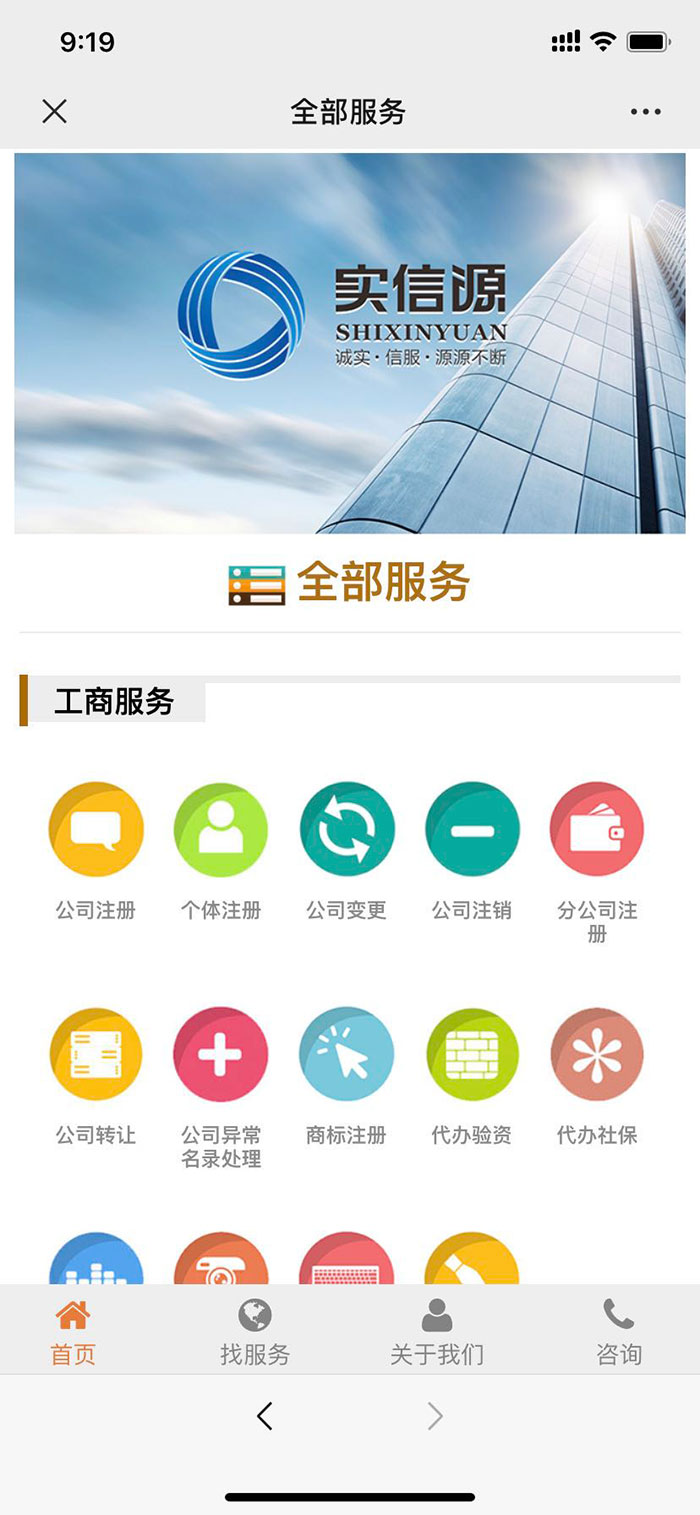The width and height of the screenshot is (700, 1515).
Task: Switch to the 找服务 tab
Action: [x=255, y=1332]
